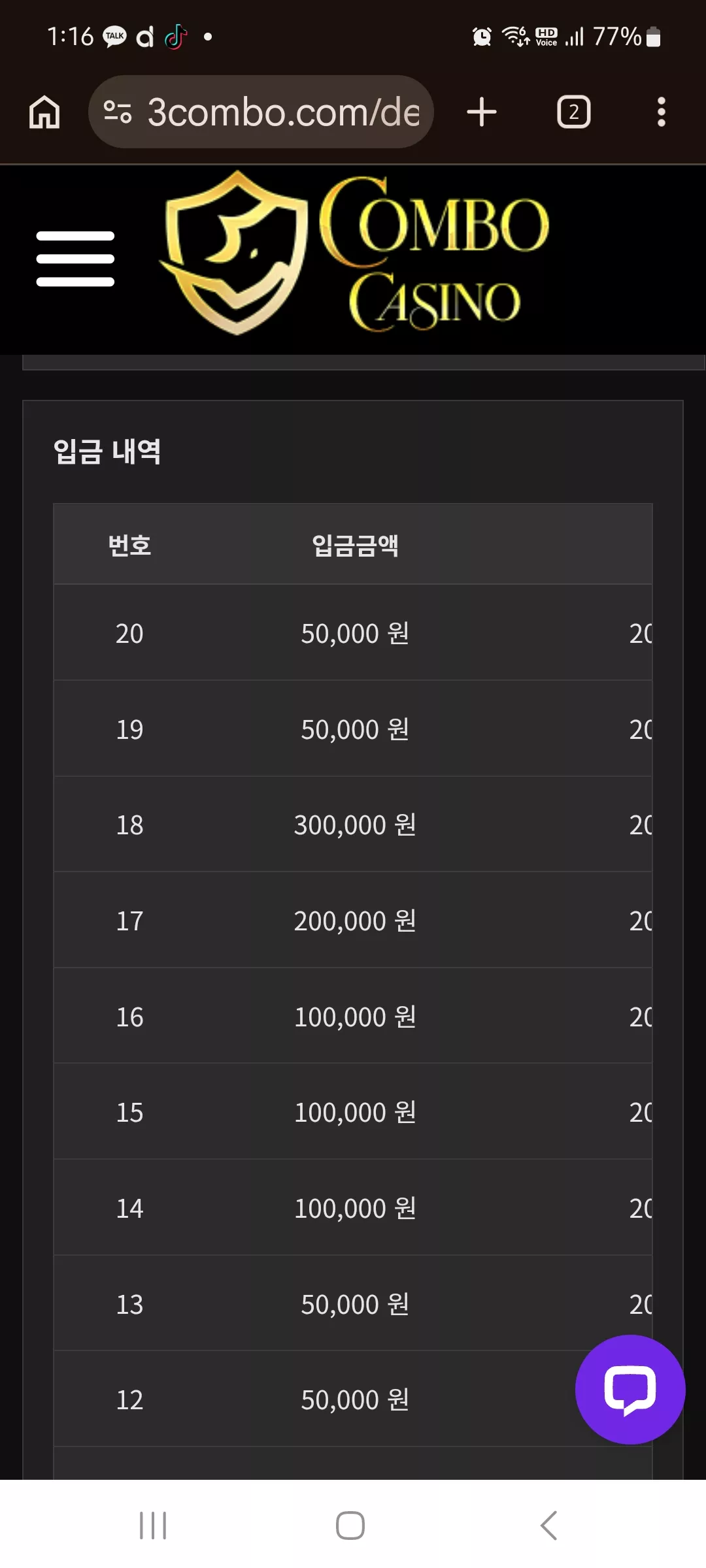Open the tab switcher showing 2 tabs
This screenshot has height=1568, width=706.
tap(574, 112)
